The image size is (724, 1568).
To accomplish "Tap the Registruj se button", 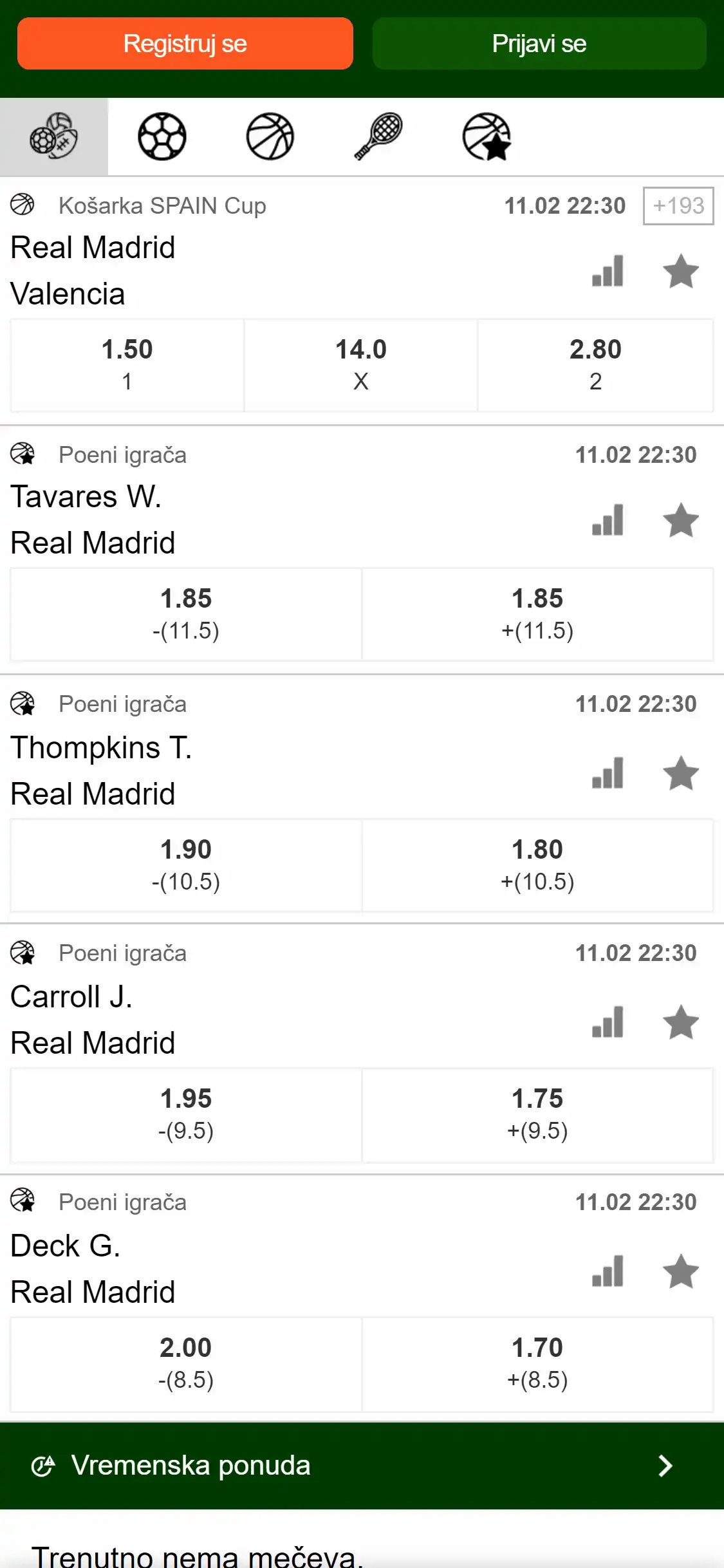I will [185, 44].
